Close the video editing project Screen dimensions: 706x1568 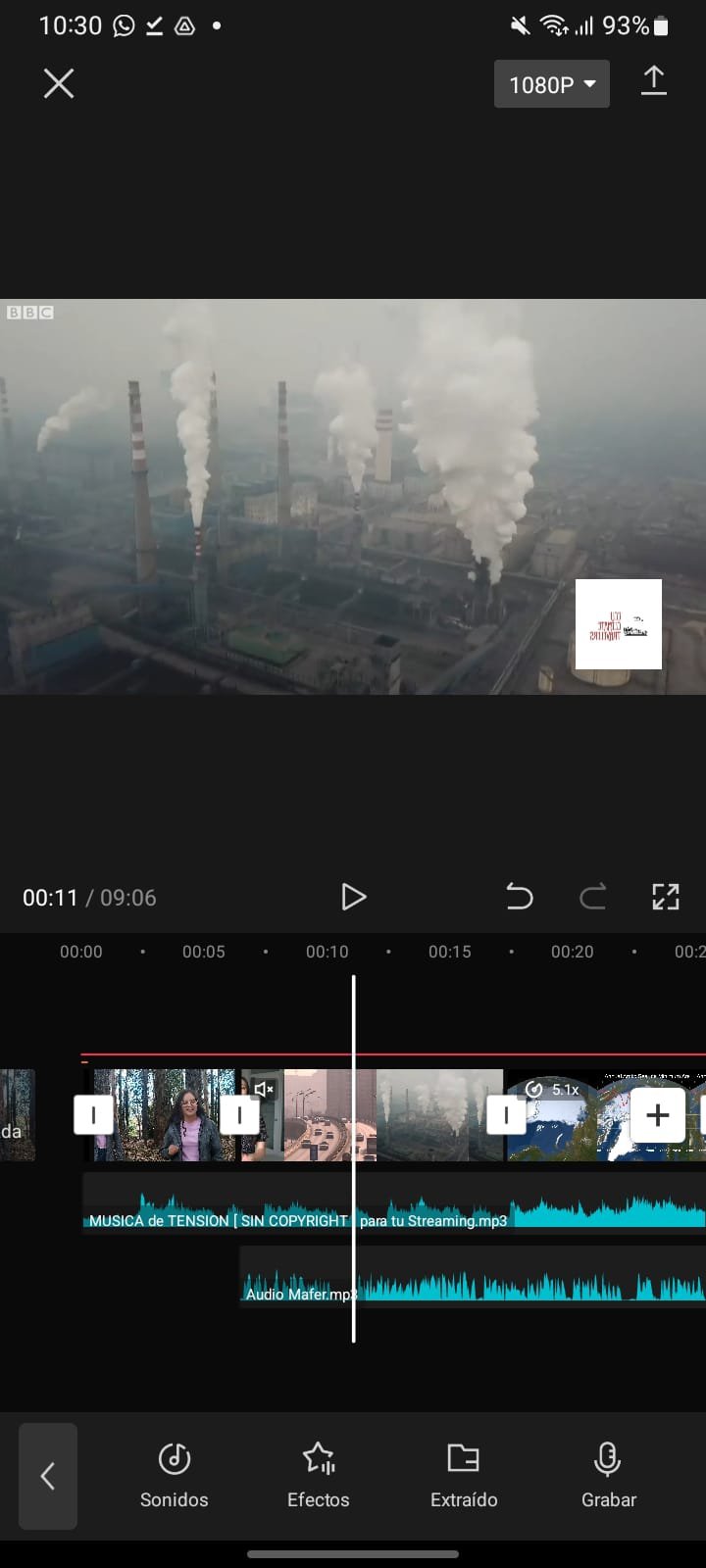coord(59,84)
